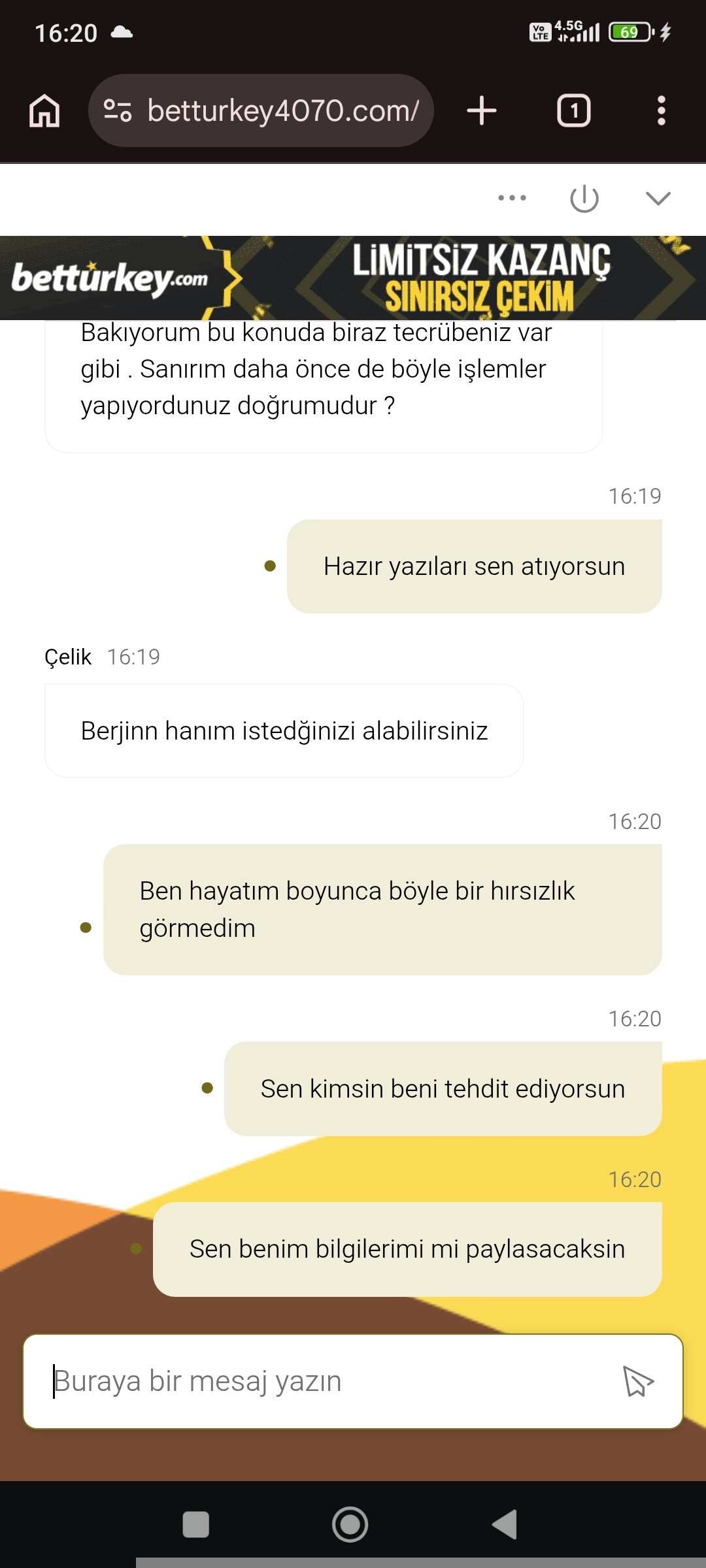Open recent apps from the navigation bar
Viewport: 706px width, 1568px height.
pos(196,1524)
